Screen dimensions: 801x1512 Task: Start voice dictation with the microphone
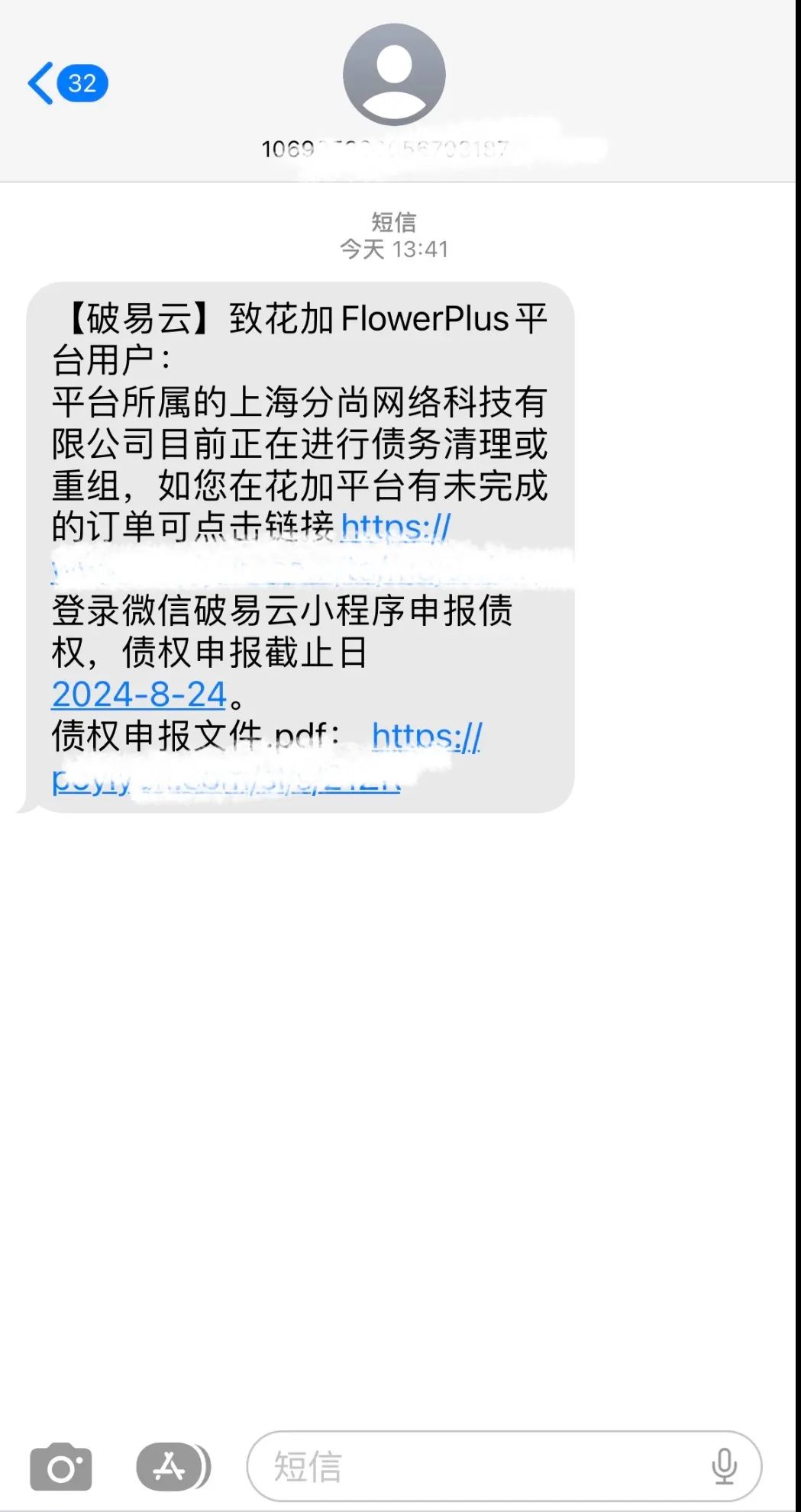(x=723, y=1466)
